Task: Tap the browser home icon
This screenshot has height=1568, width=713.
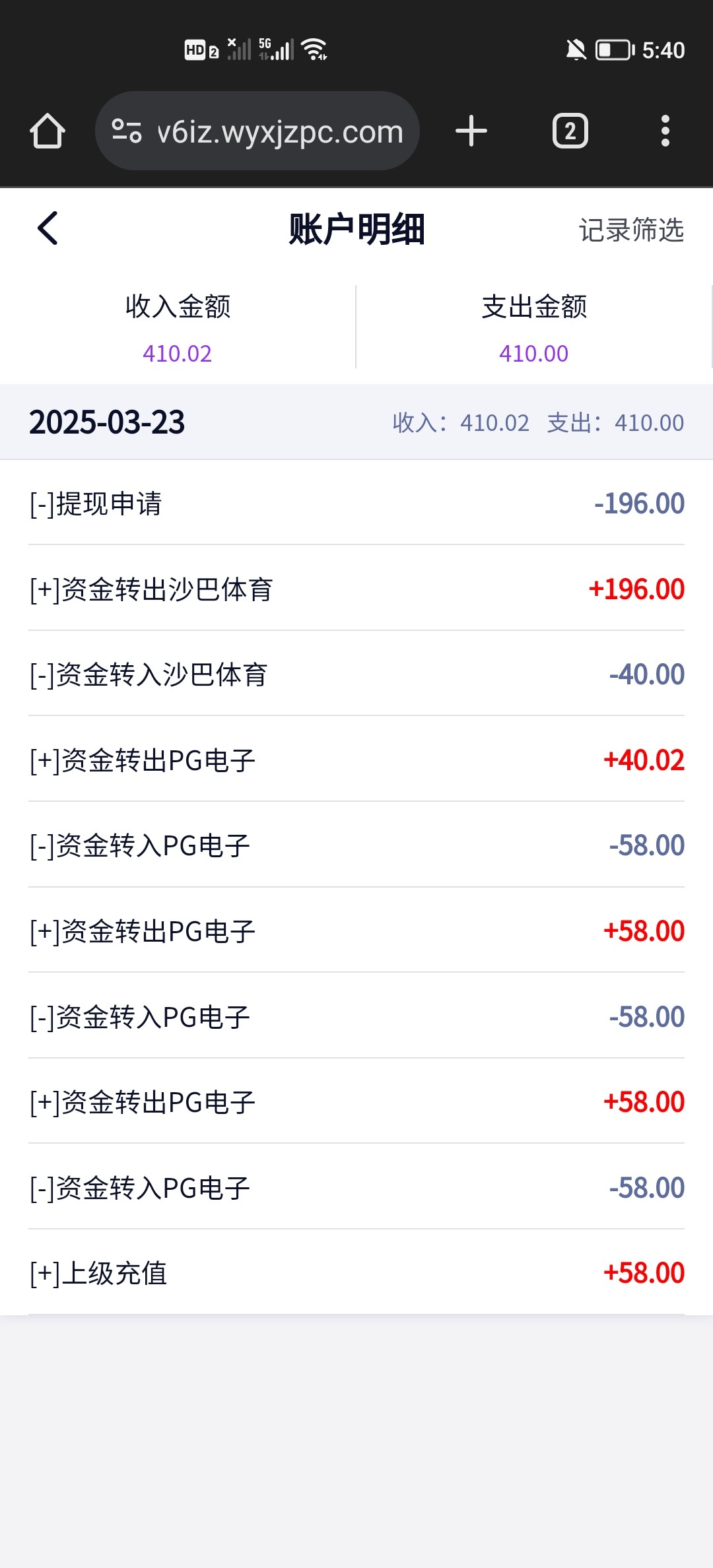Action: [x=48, y=131]
